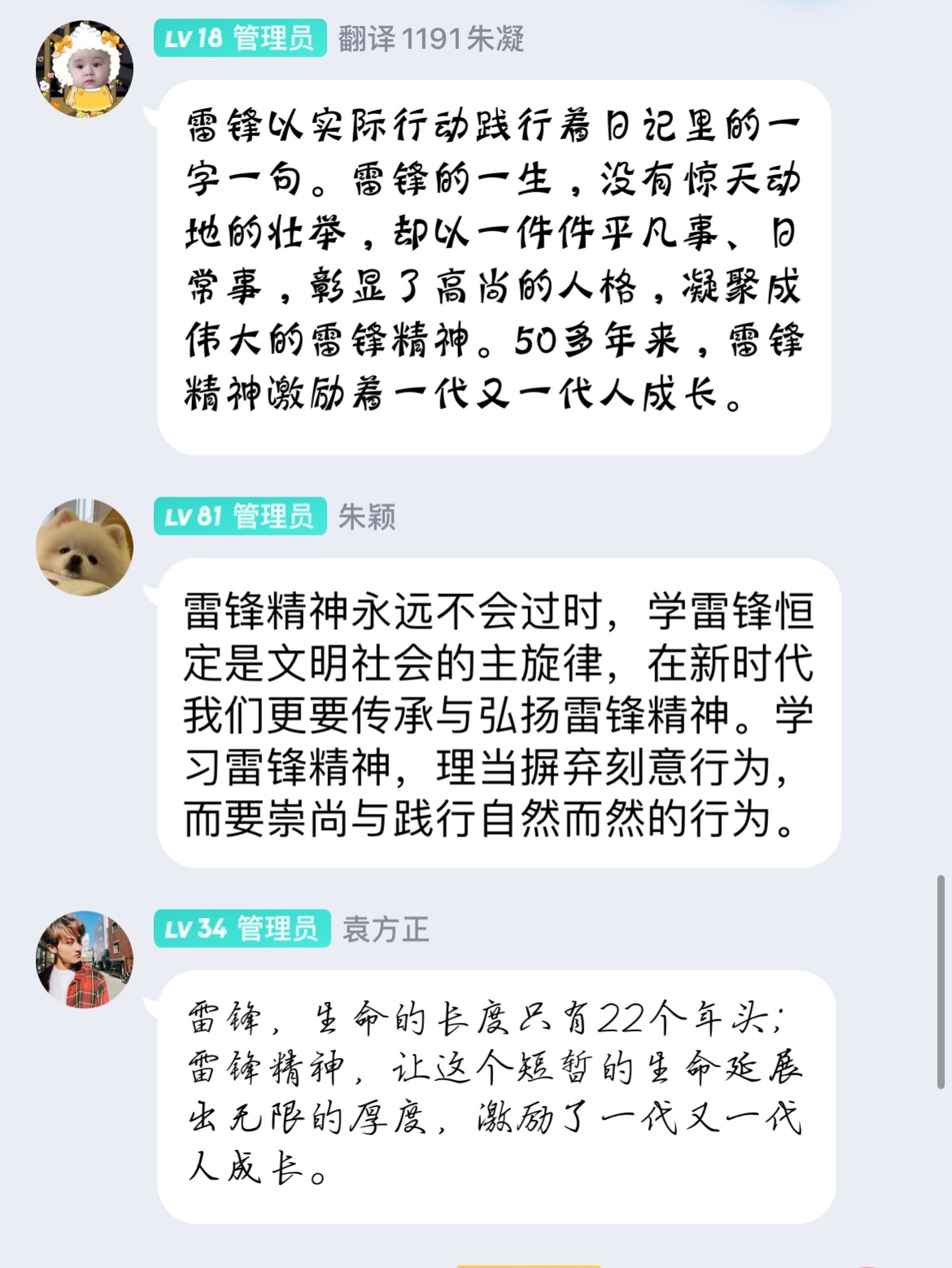Tap 袁方正's avatar picture
Image resolution: width=952 pixels, height=1268 pixels.
click(x=85, y=959)
